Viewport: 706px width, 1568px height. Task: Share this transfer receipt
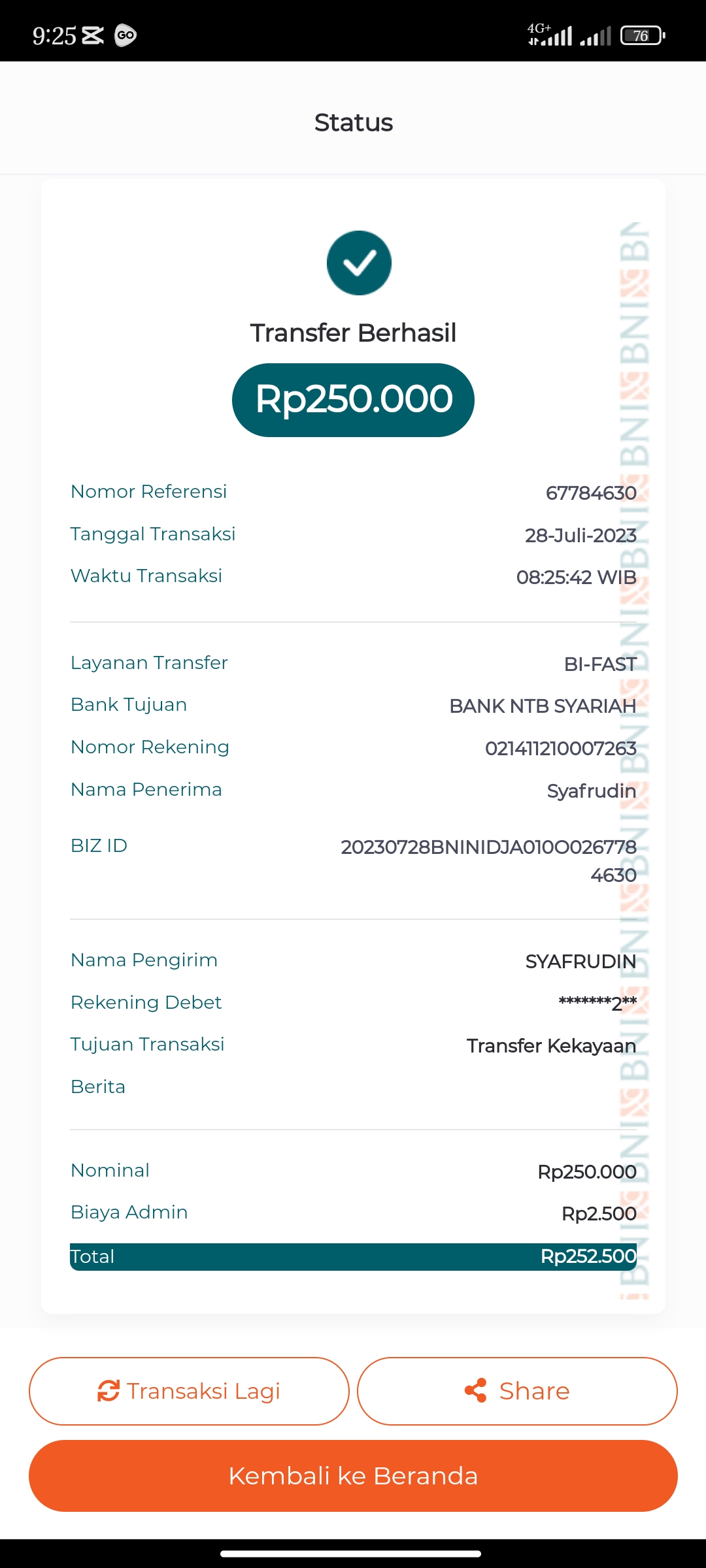pyautogui.click(x=516, y=1391)
